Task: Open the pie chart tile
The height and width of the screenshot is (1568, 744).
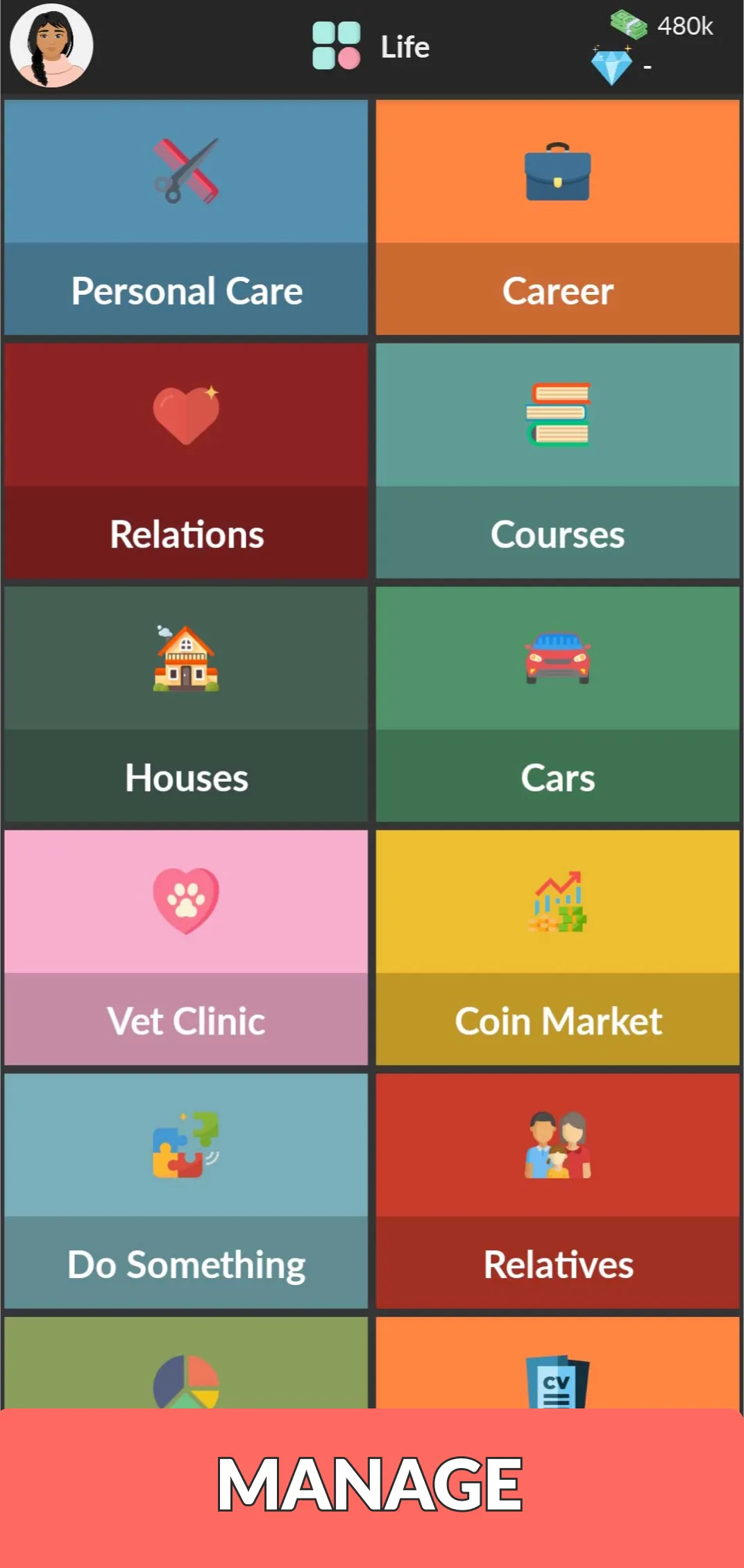Action: 186,1363
